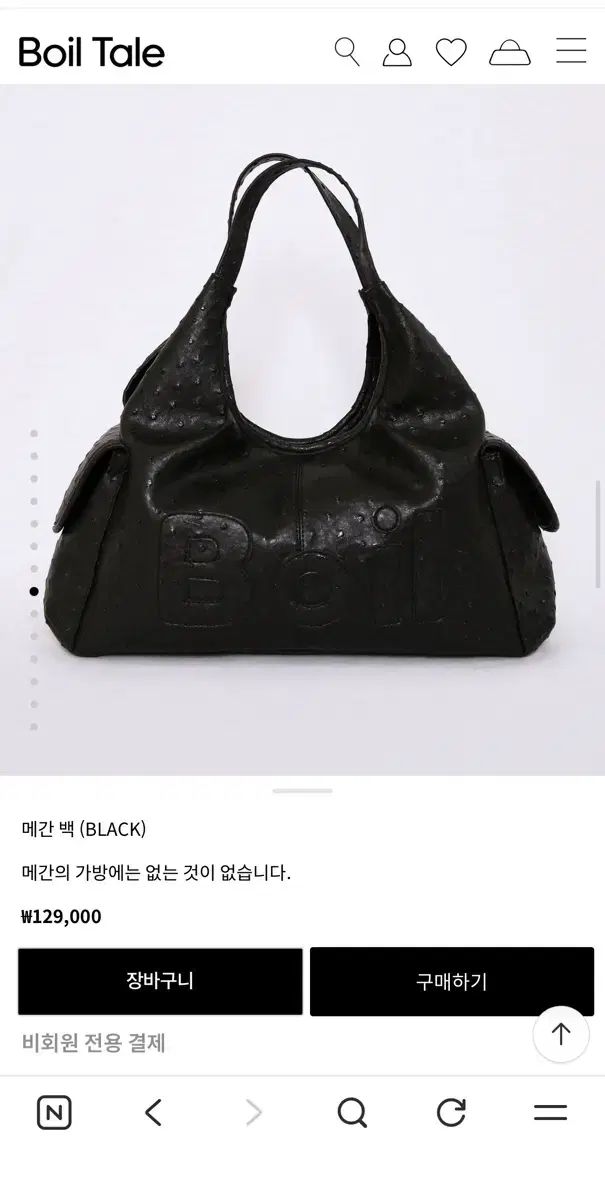Open the shopping bag icon
The image size is (605, 1200).
[510, 52]
